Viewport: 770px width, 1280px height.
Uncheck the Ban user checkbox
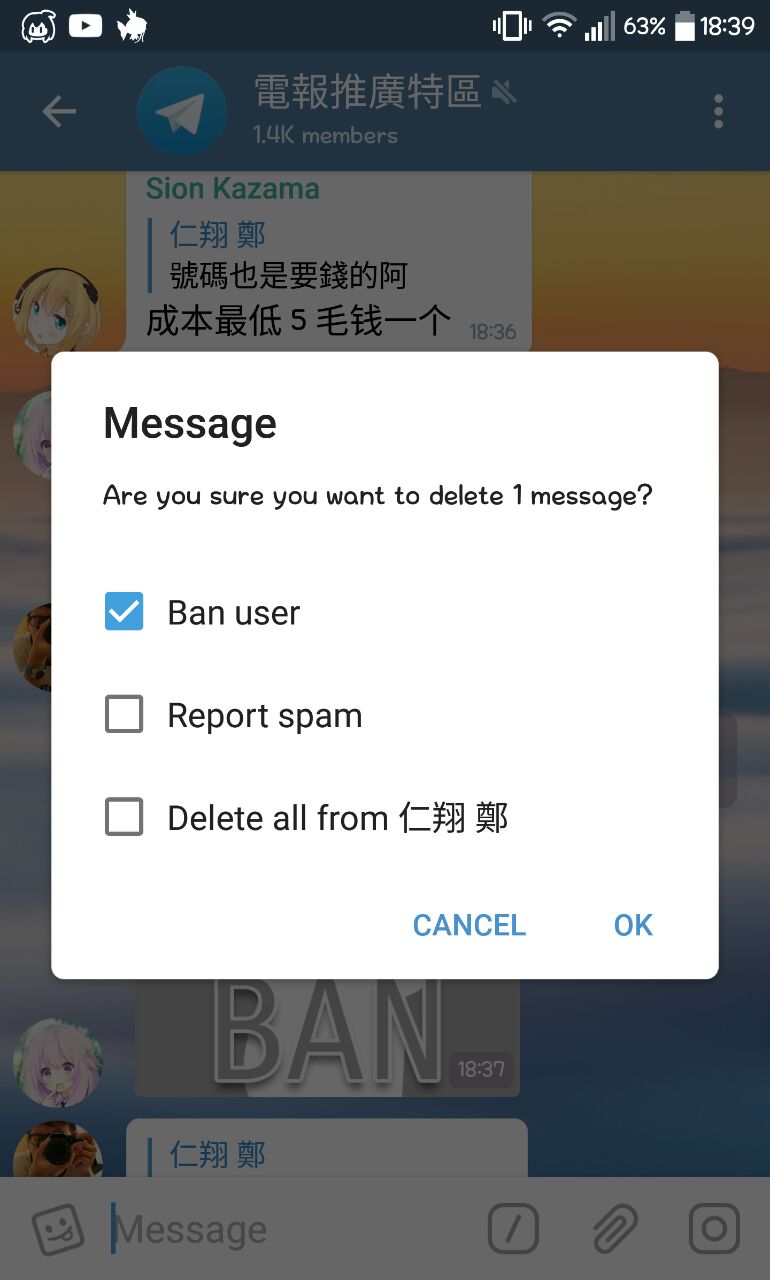124,612
